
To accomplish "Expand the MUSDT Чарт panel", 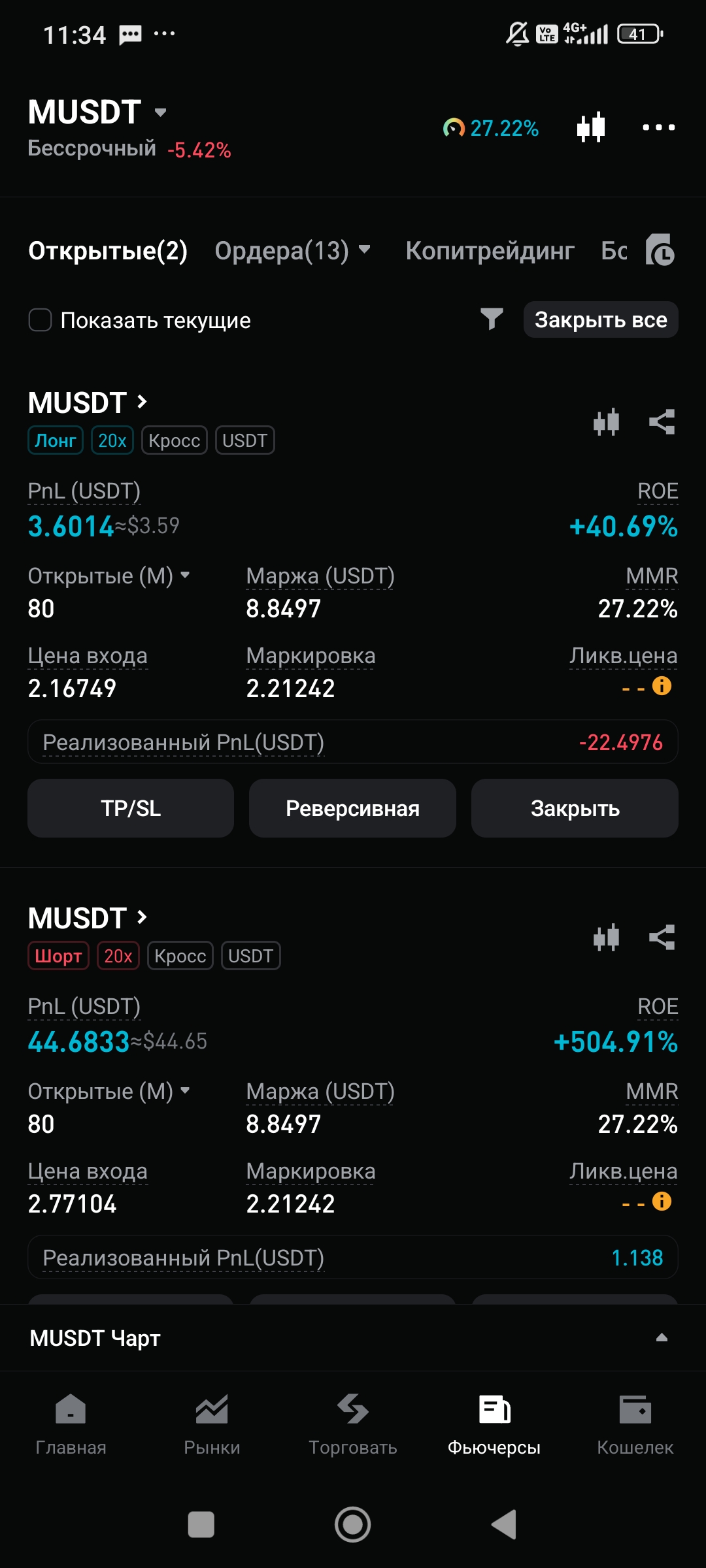I will coord(661,1337).
